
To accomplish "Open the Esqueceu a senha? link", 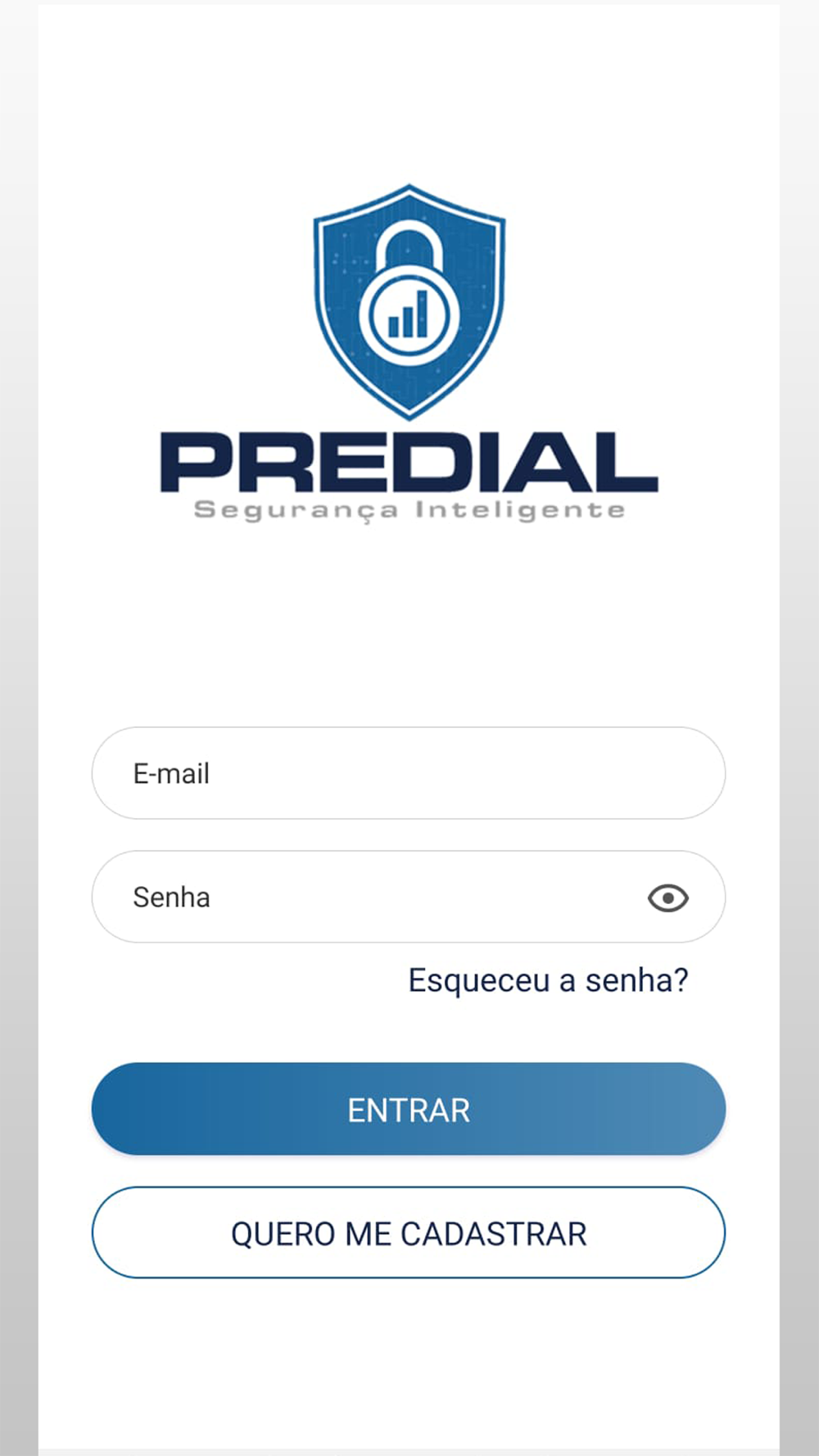I will tap(548, 980).
